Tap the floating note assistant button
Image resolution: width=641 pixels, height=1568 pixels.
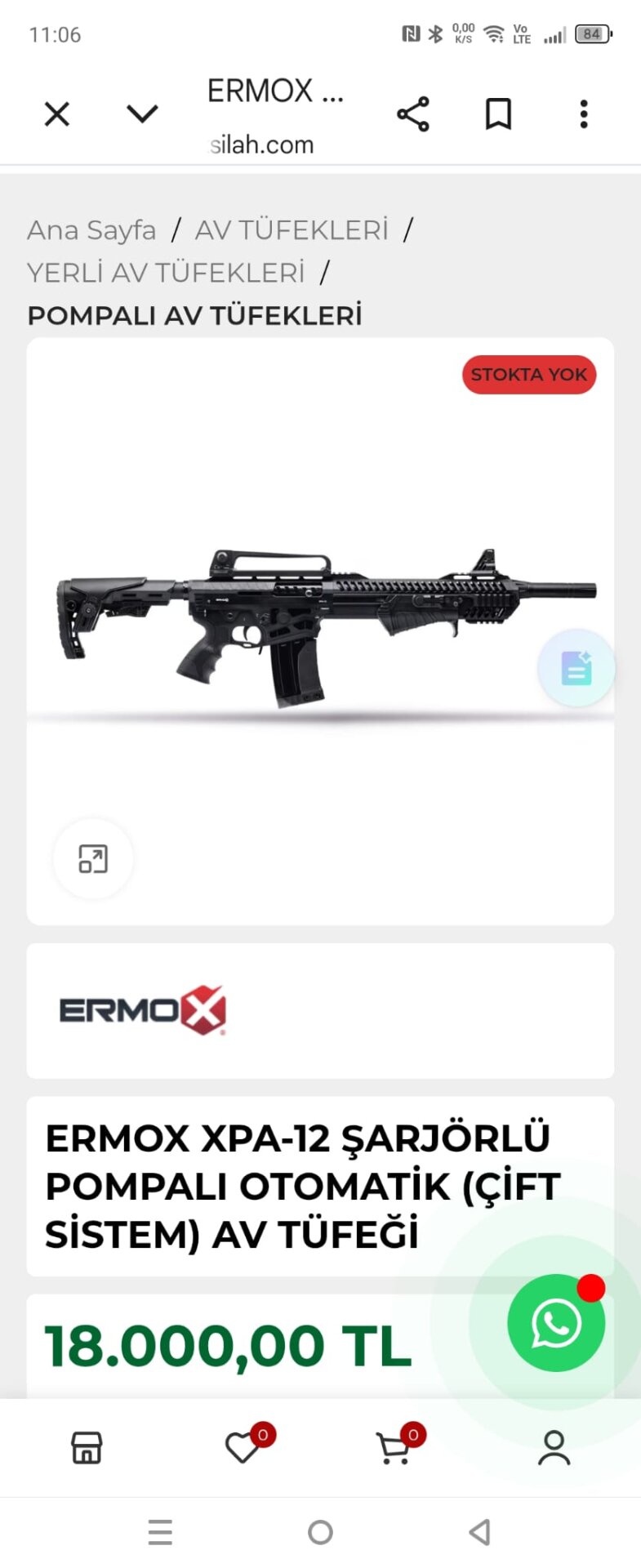point(576,668)
